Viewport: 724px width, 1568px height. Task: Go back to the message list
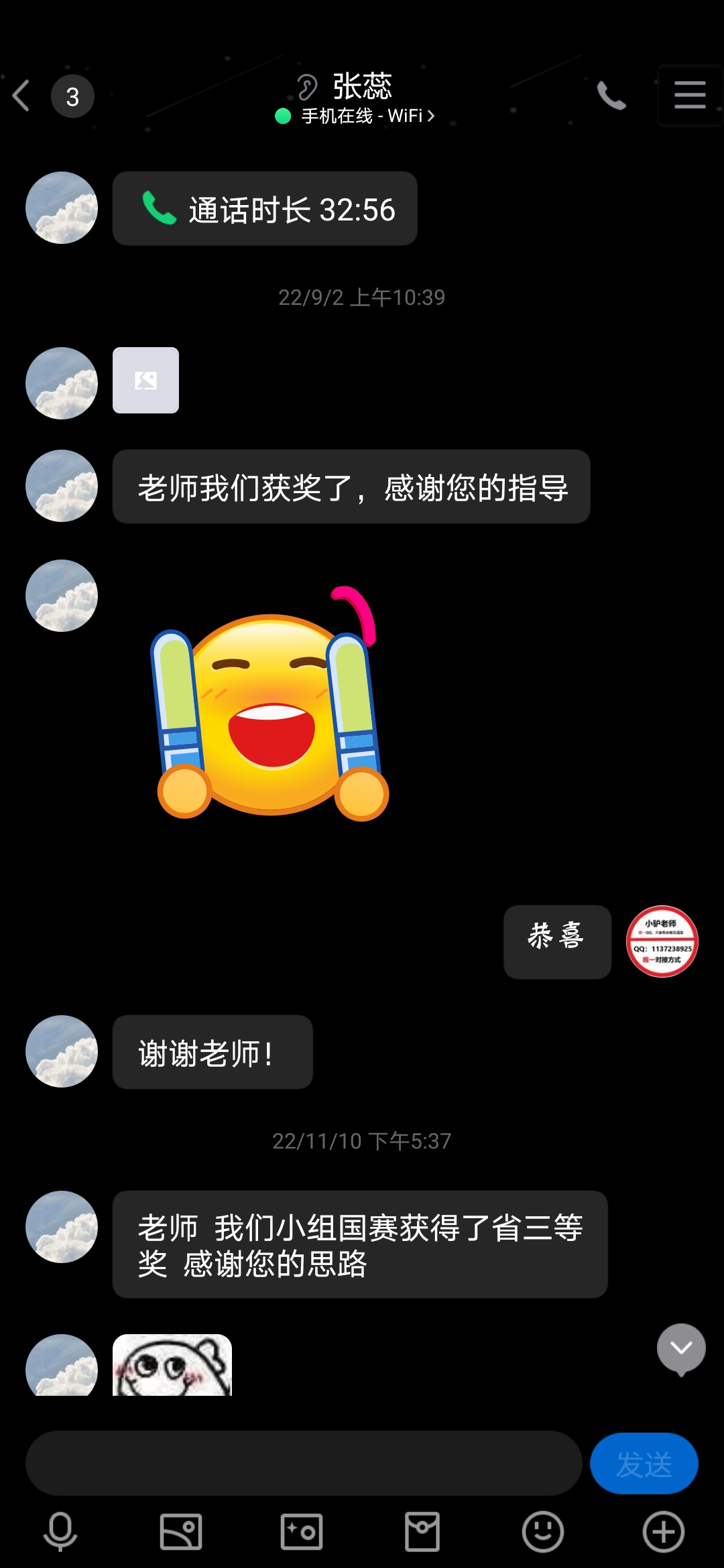tap(23, 96)
